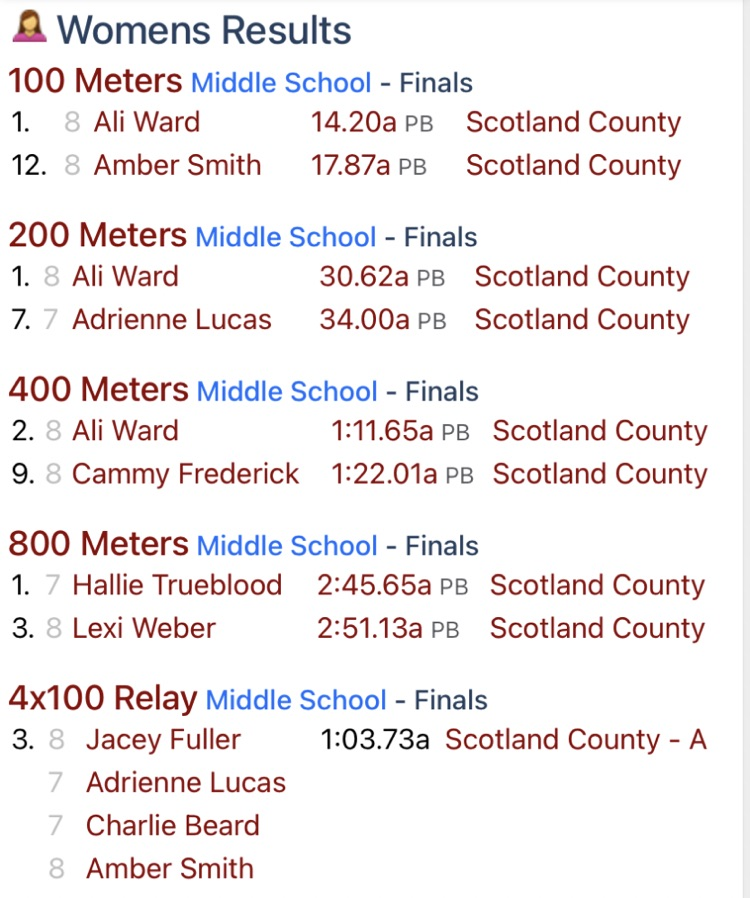Image resolution: width=750 pixels, height=898 pixels.
Task: Open the 4x100 Relay event results
Action: 102,699
